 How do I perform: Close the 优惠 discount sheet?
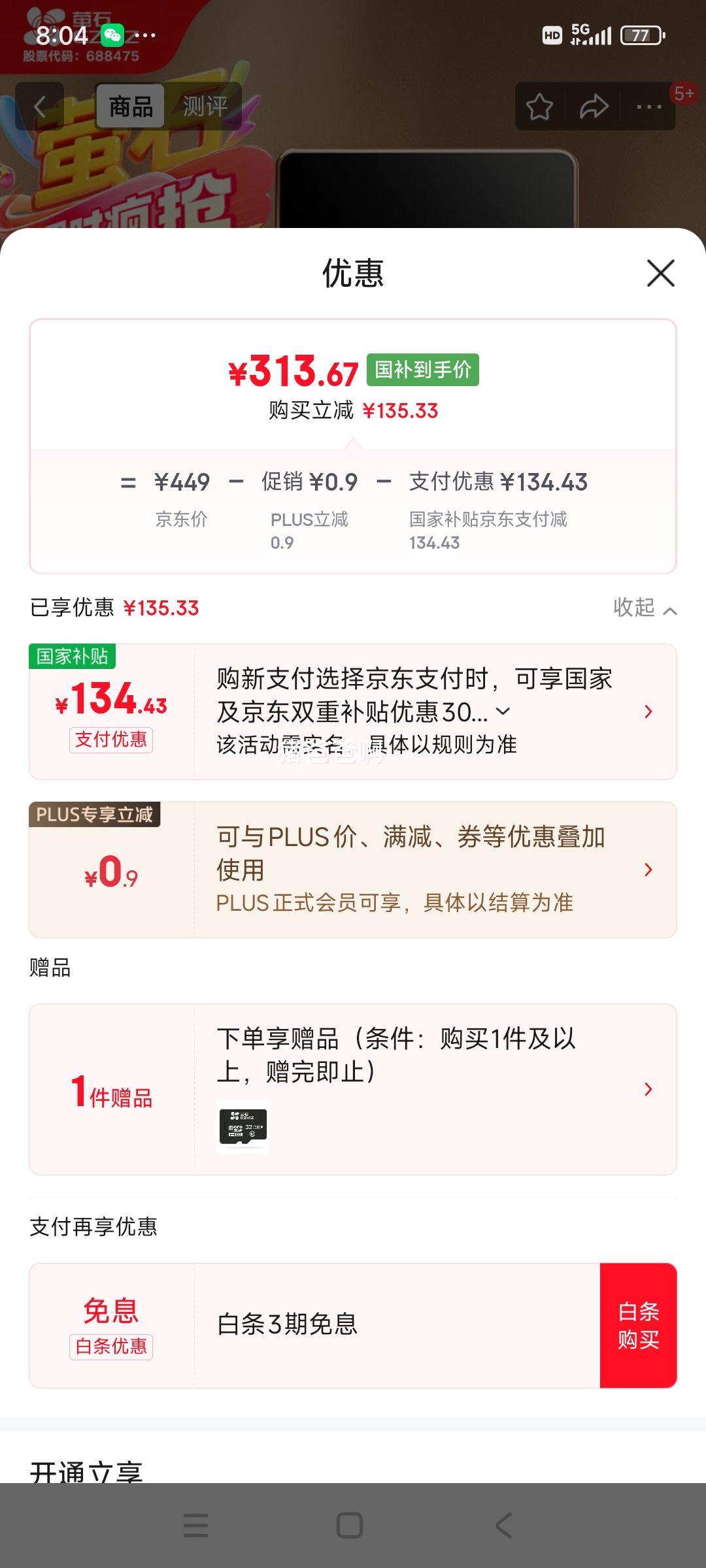click(x=660, y=273)
